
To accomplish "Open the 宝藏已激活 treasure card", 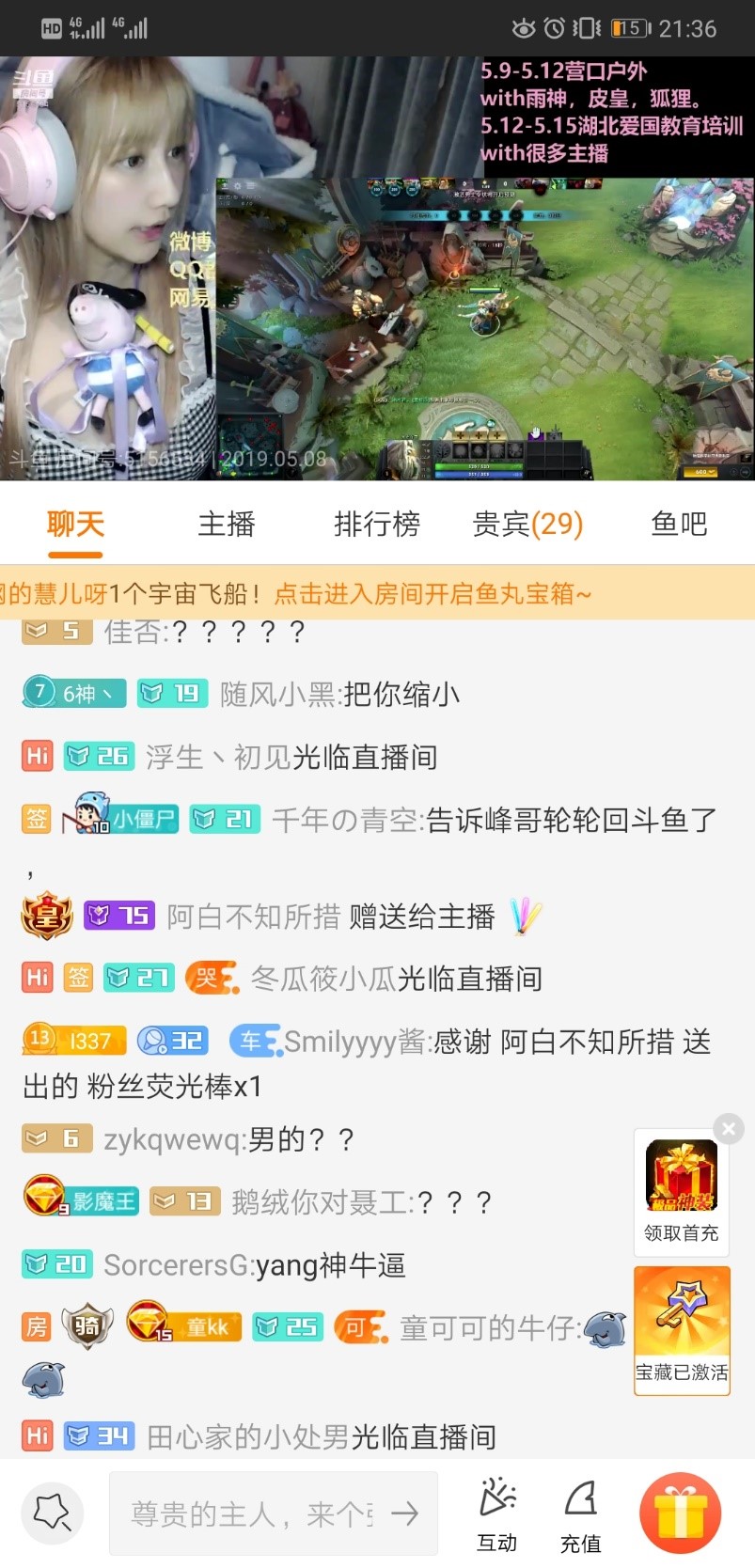I will [682, 1329].
